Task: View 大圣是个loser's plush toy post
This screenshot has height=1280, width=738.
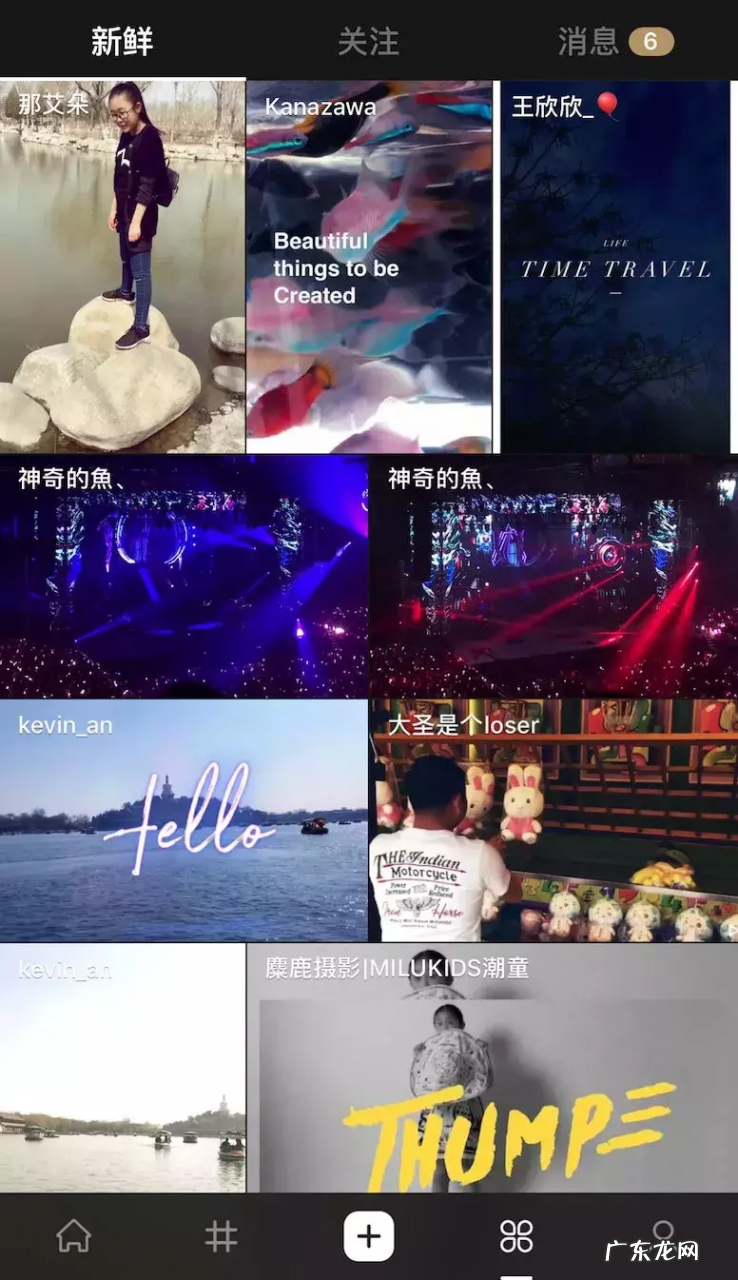Action: [554, 820]
